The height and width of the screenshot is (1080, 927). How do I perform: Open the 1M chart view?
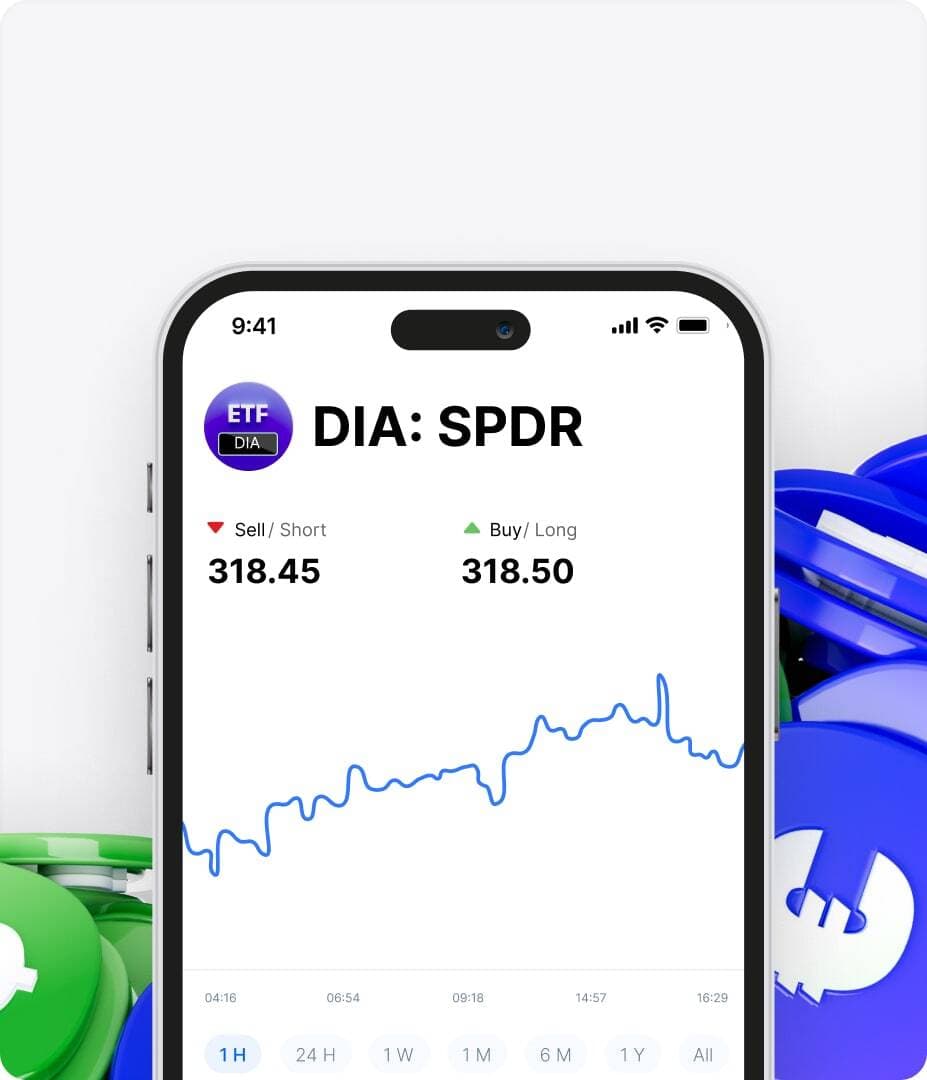477,1054
